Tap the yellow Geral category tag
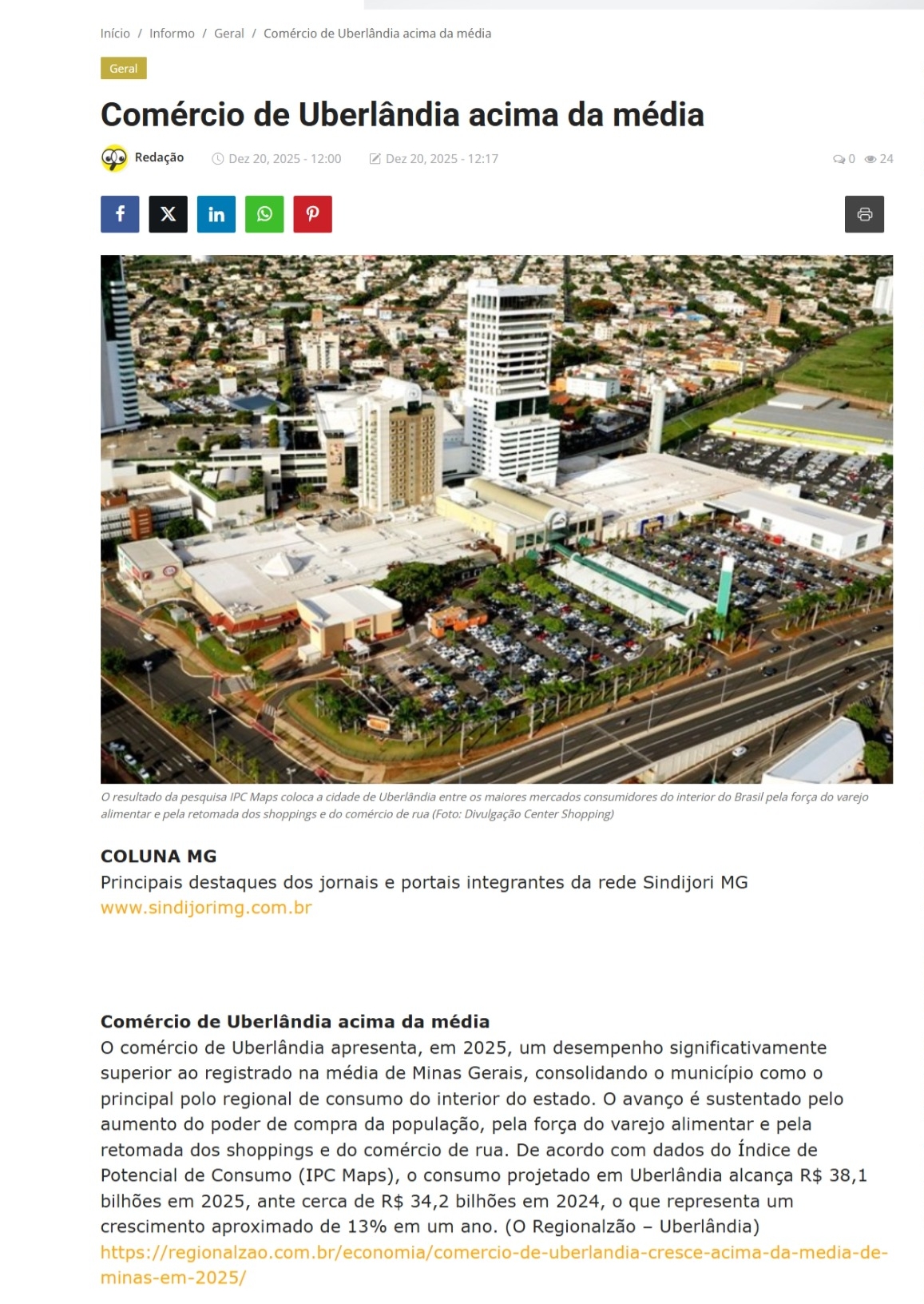 click(x=123, y=69)
